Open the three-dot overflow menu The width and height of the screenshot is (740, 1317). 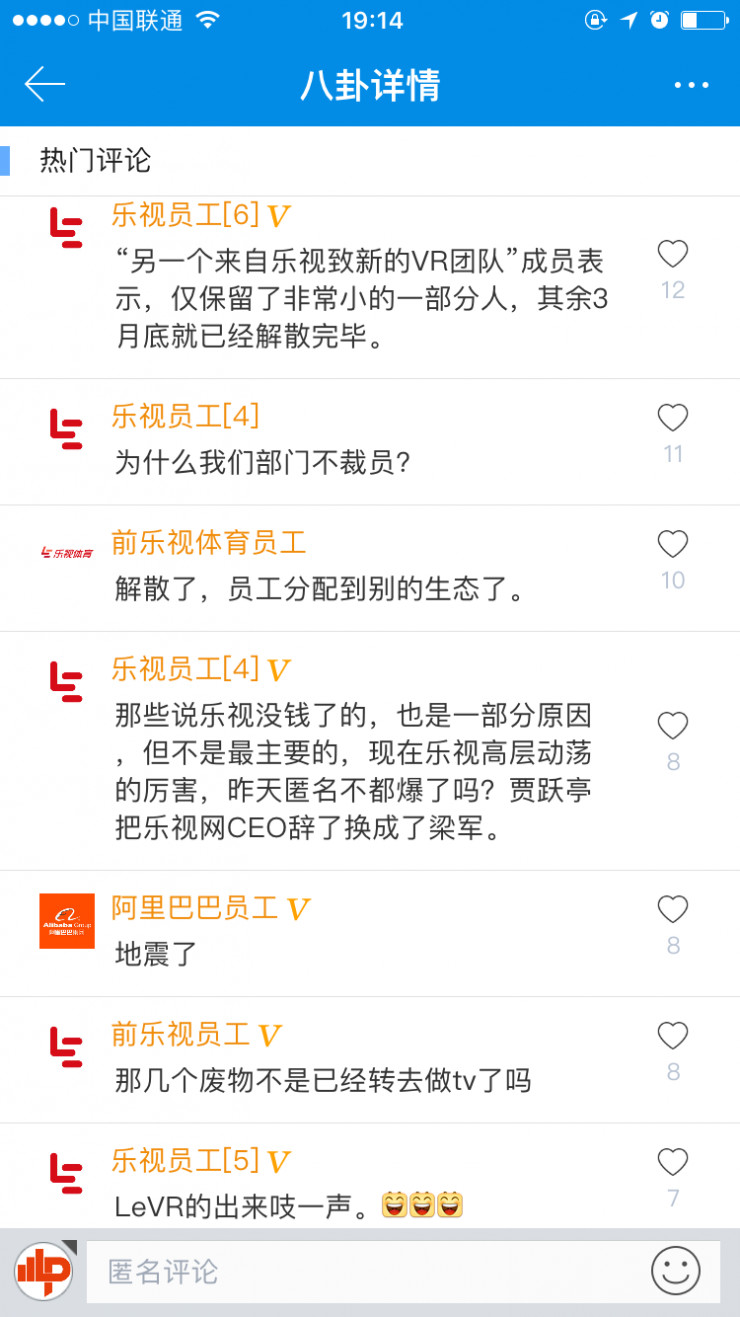pos(691,86)
